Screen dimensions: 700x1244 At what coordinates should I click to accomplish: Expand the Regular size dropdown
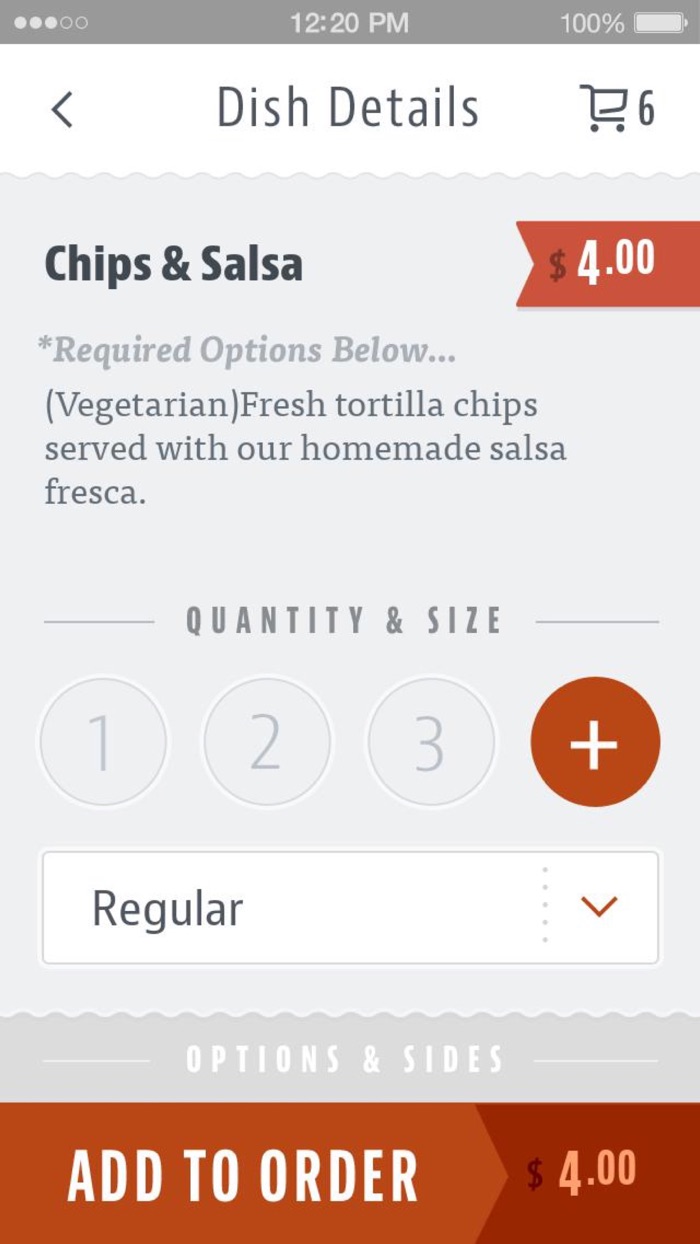click(x=350, y=908)
